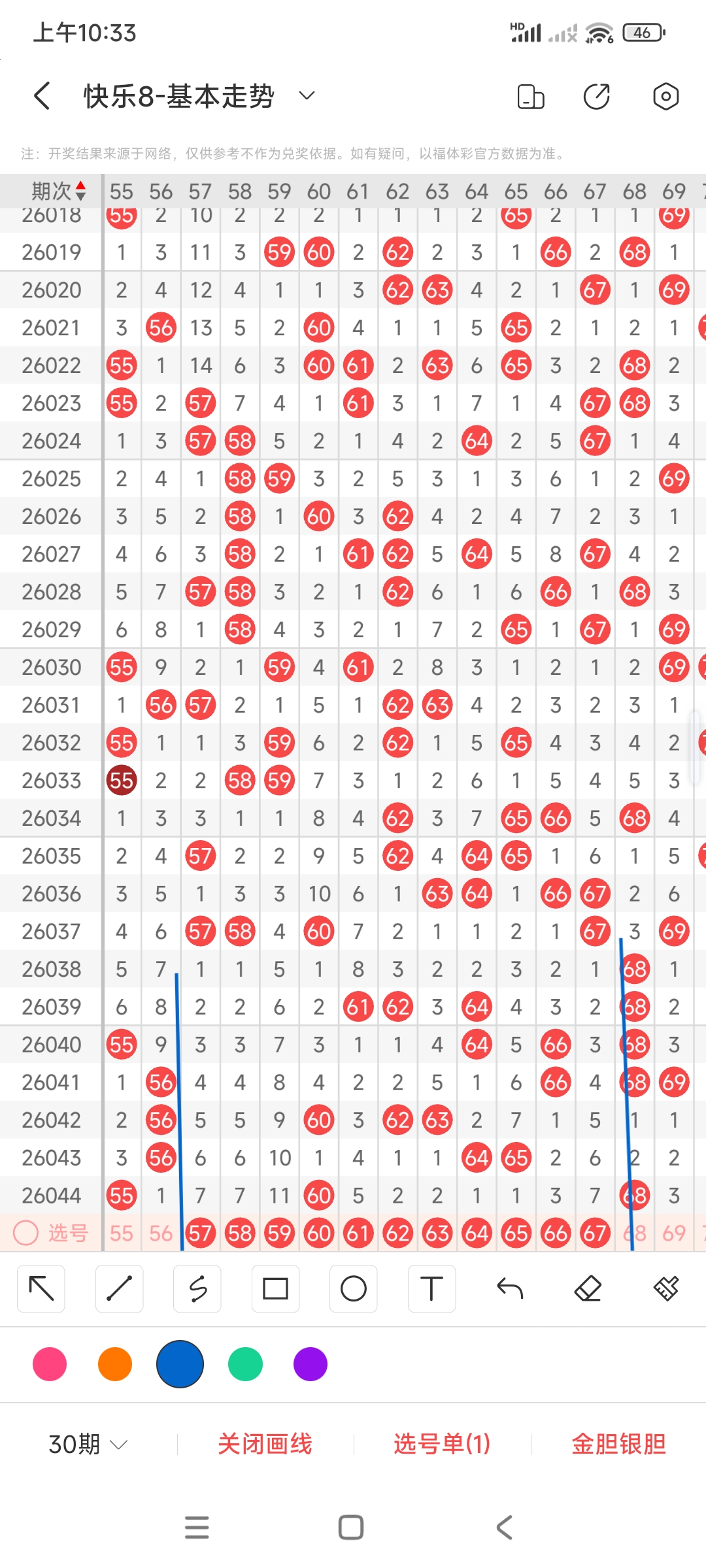Viewport: 706px width, 1568px height.
Task: Select the straight line drawing tool
Action: 119,1288
